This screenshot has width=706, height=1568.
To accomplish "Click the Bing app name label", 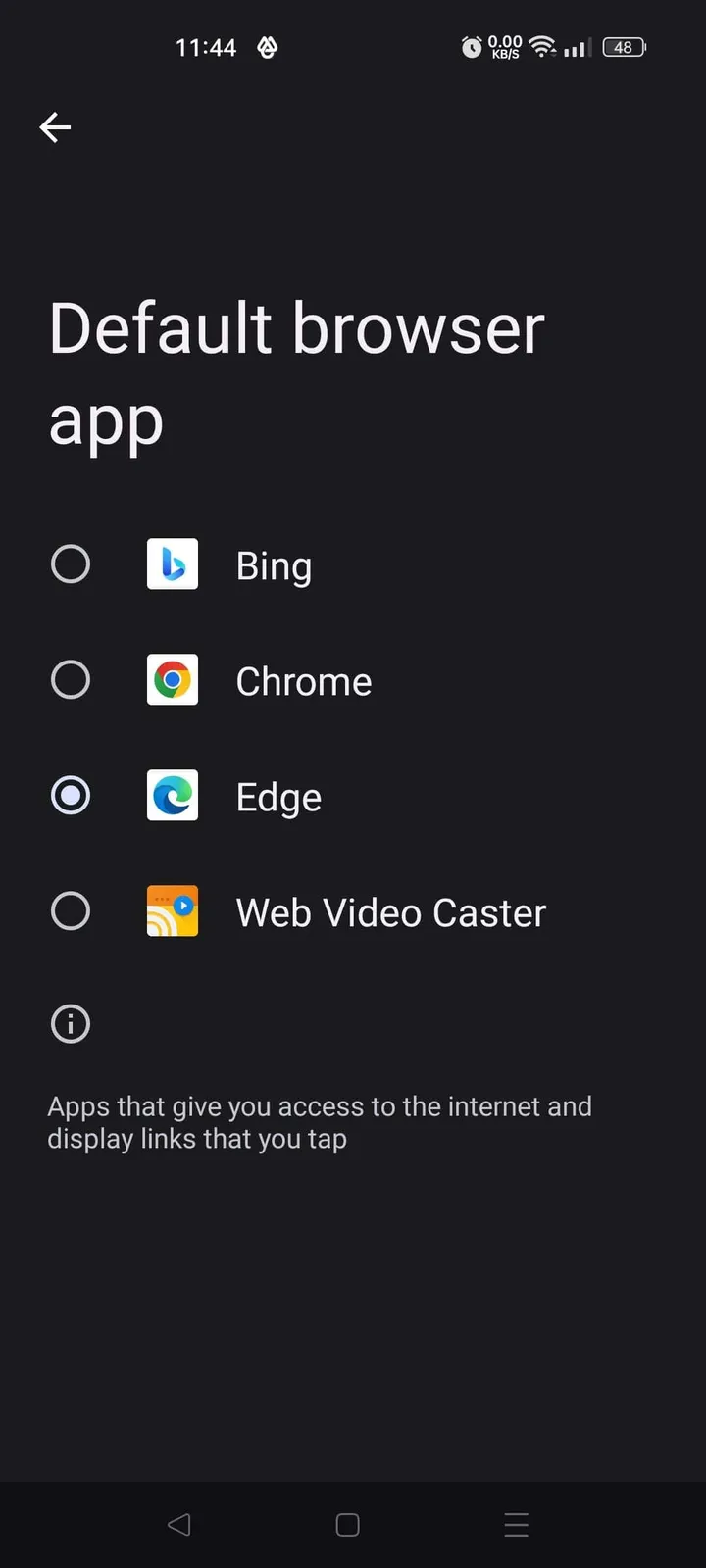I will click(x=274, y=564).
